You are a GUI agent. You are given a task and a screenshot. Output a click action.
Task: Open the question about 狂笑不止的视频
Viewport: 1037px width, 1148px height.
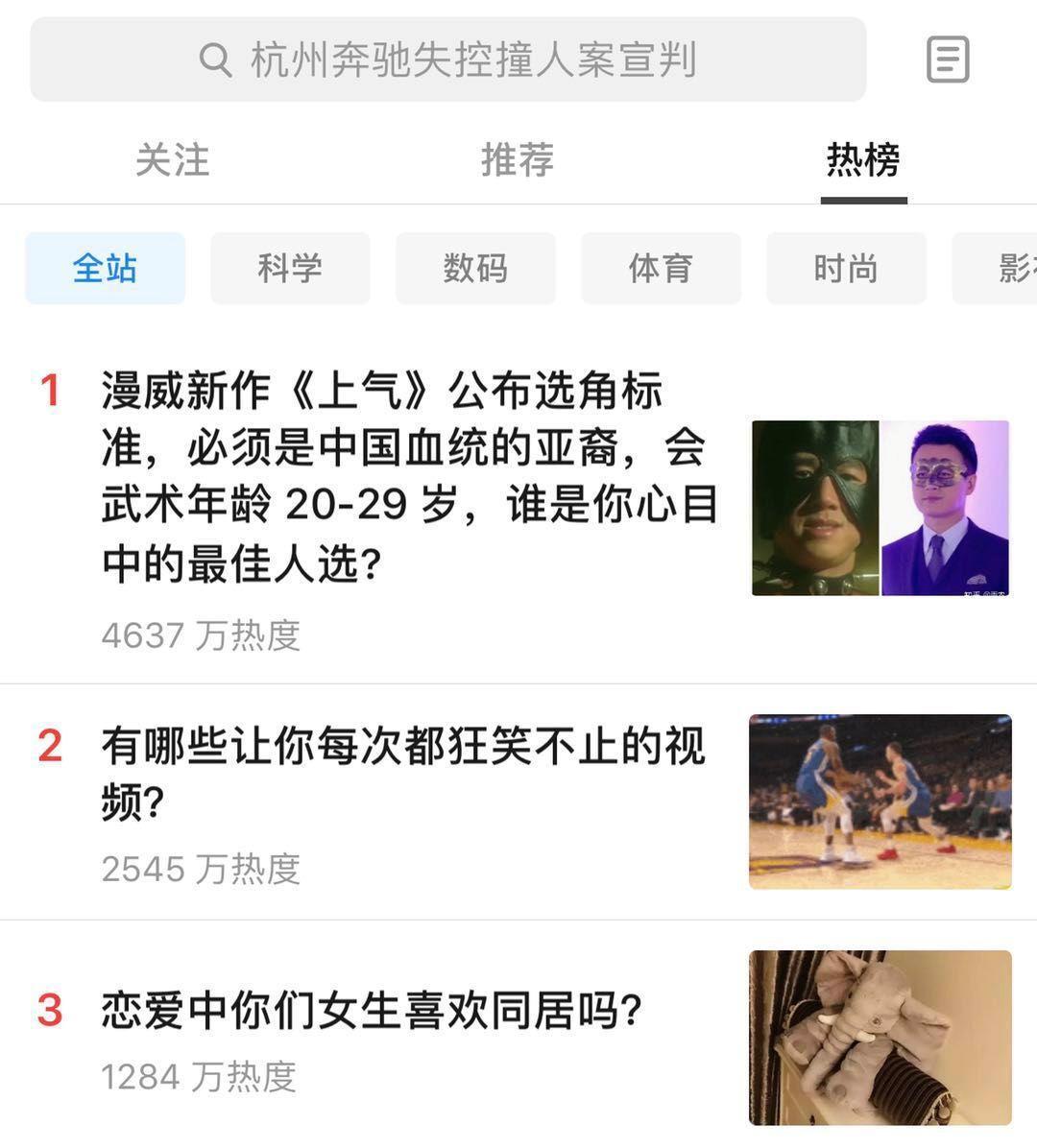pos(403,774)
